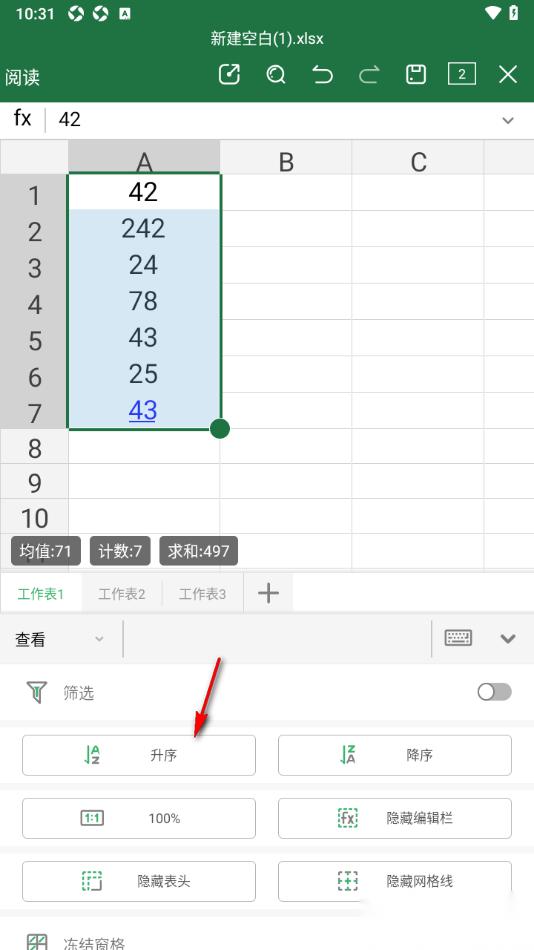Switch to 工作表2 sheet tab
The height and width of the screenshot is (950, 534).
click(122, 594)
